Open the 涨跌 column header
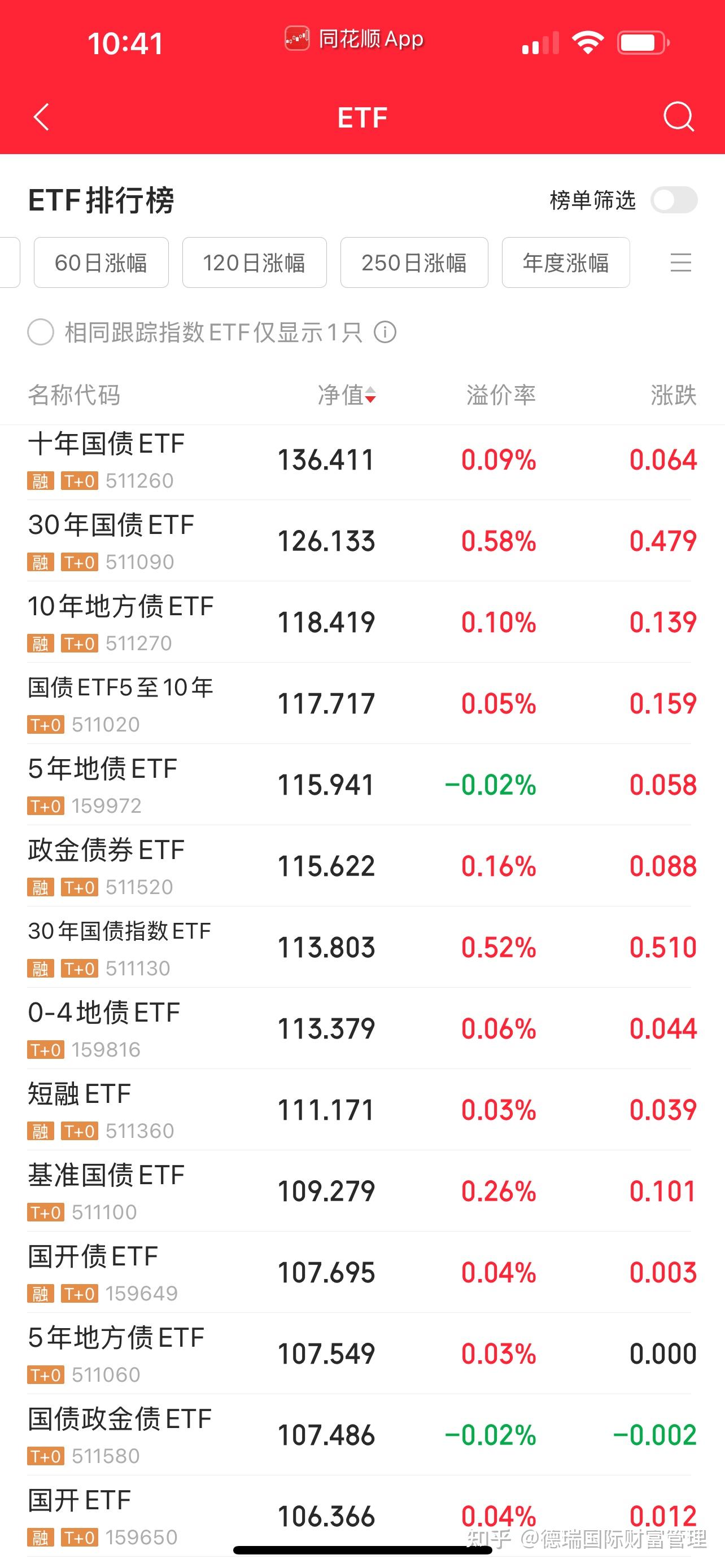 [673, 395]
